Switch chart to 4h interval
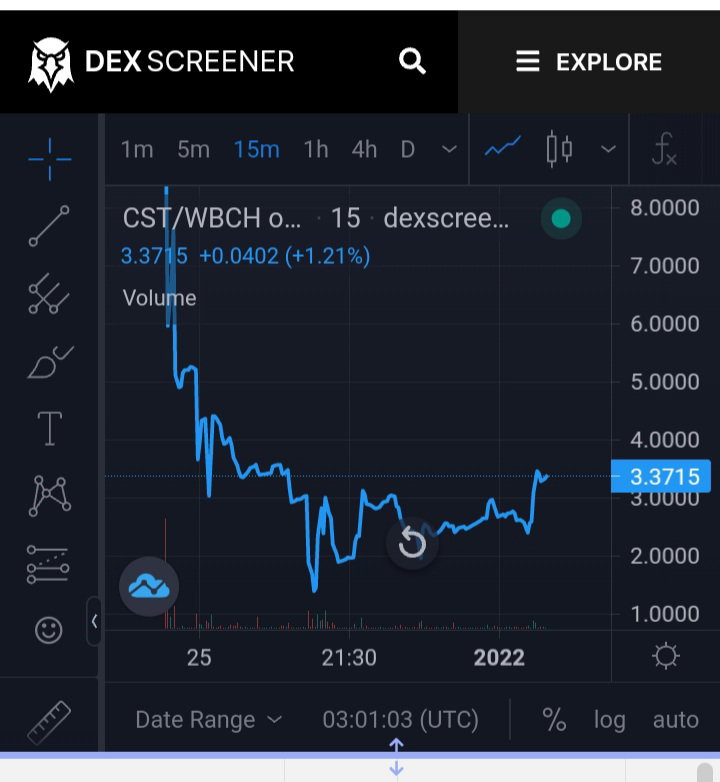Screen dimensions: 720x782 click(x=364, y=149)
